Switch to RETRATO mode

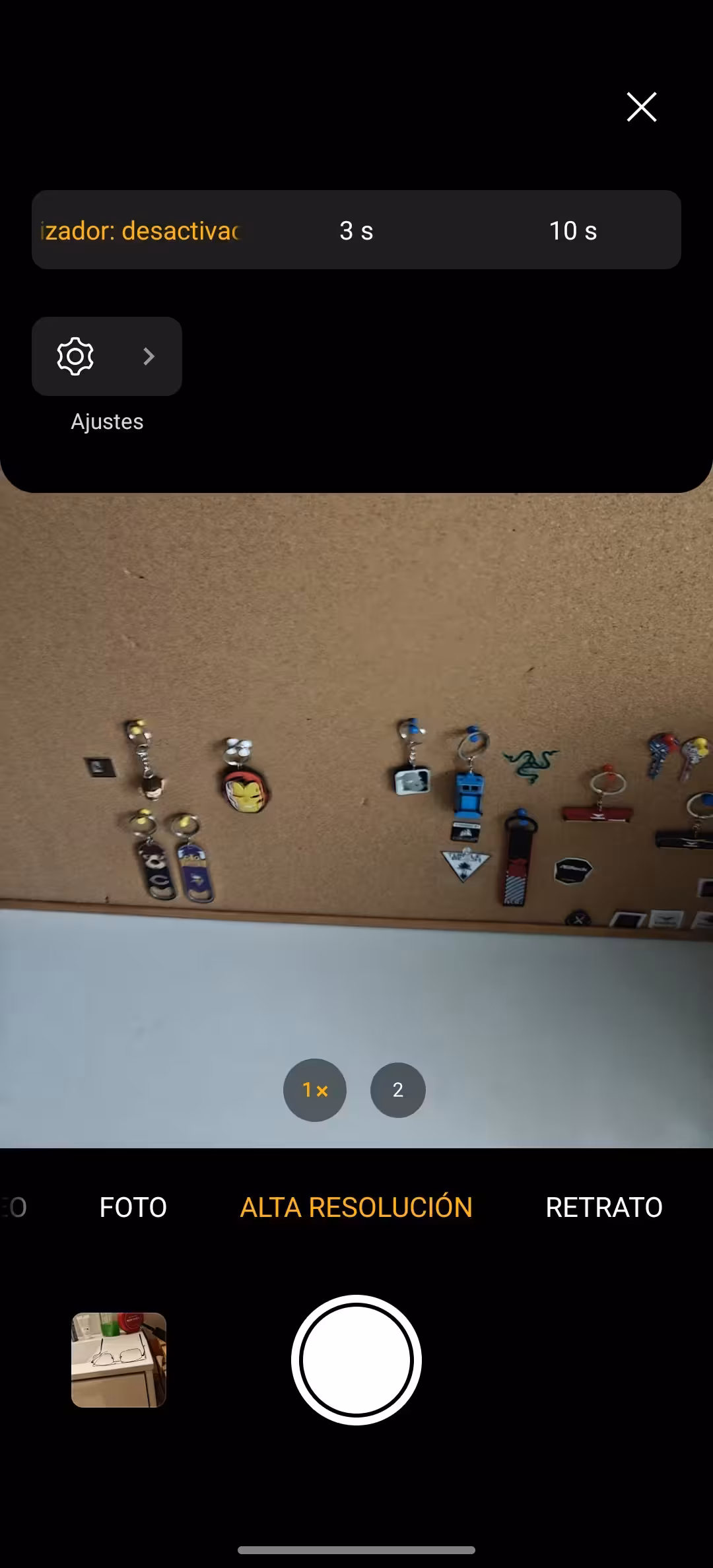604,1207
